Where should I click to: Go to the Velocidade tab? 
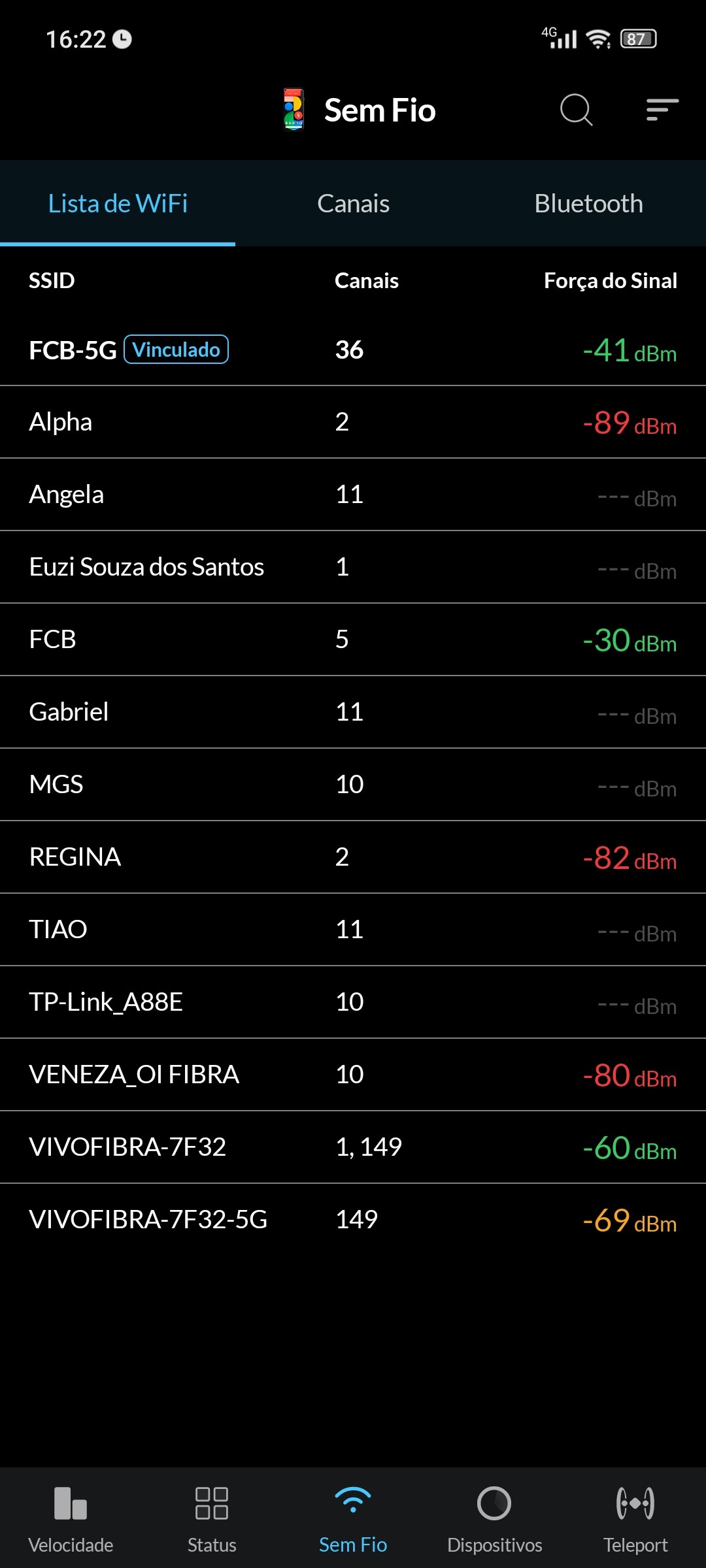click(x=71, y=1517)
